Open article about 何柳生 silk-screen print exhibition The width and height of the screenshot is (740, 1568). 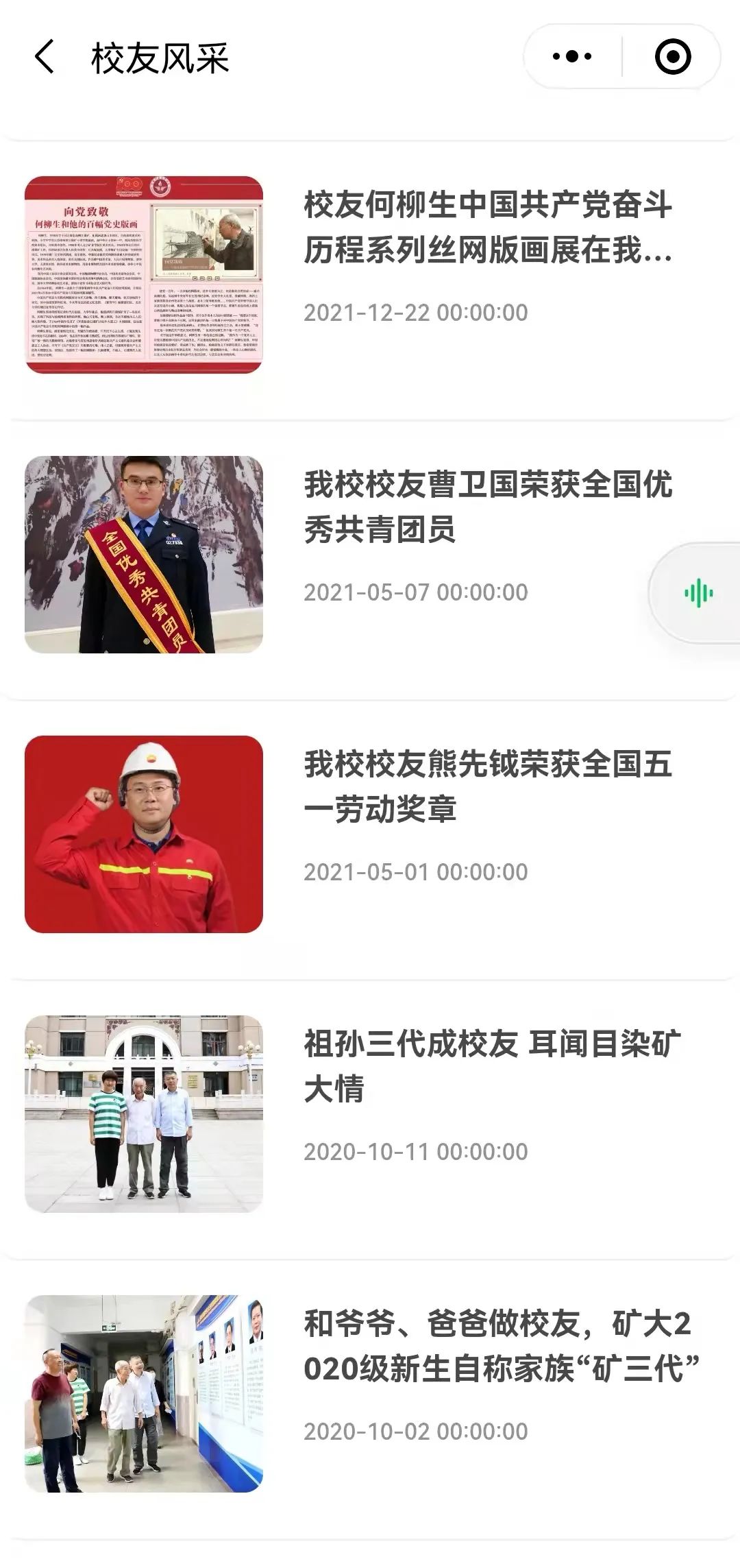(487, 228)
